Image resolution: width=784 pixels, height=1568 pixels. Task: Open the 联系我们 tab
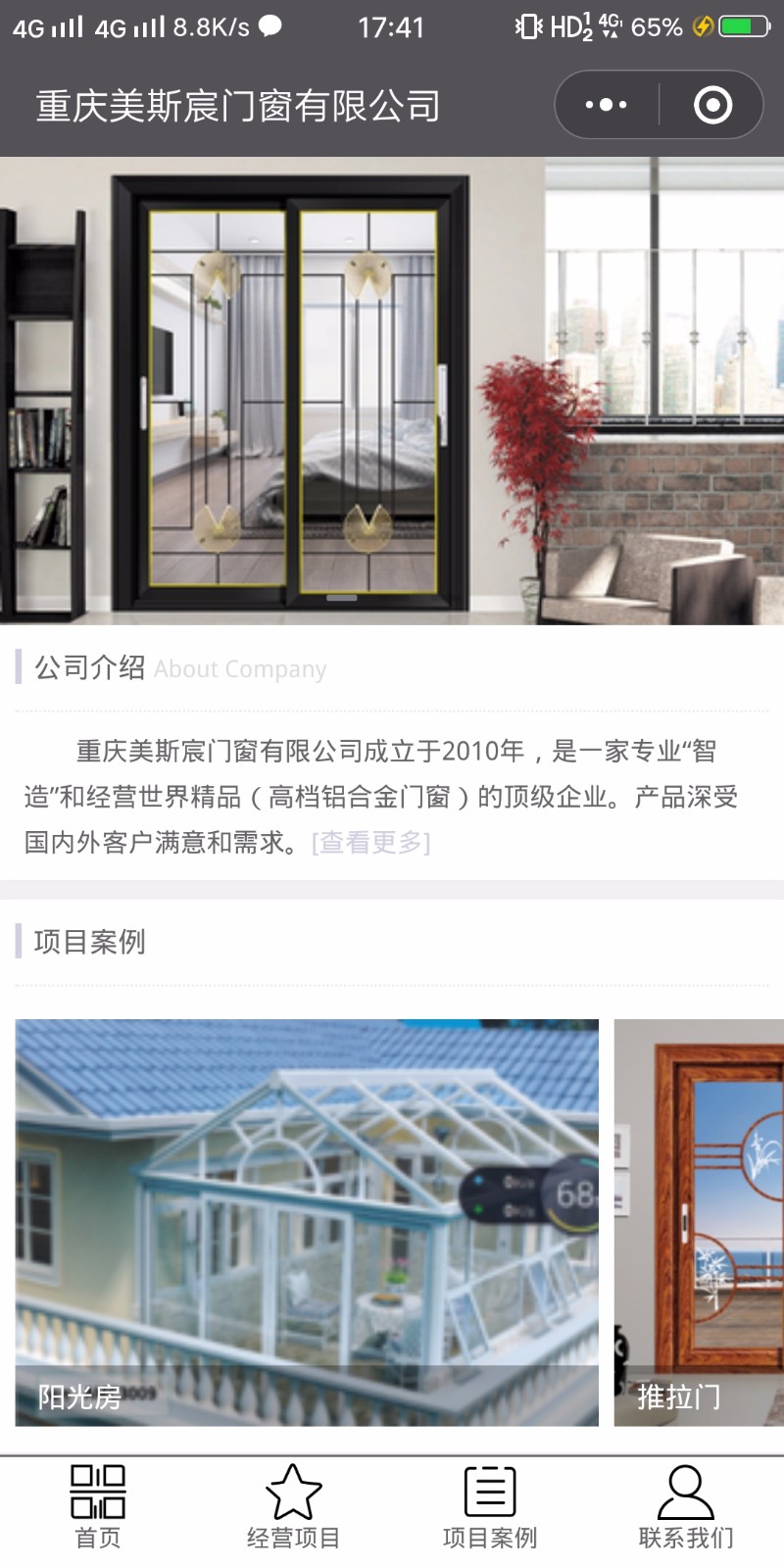(x=685, y=1507)
